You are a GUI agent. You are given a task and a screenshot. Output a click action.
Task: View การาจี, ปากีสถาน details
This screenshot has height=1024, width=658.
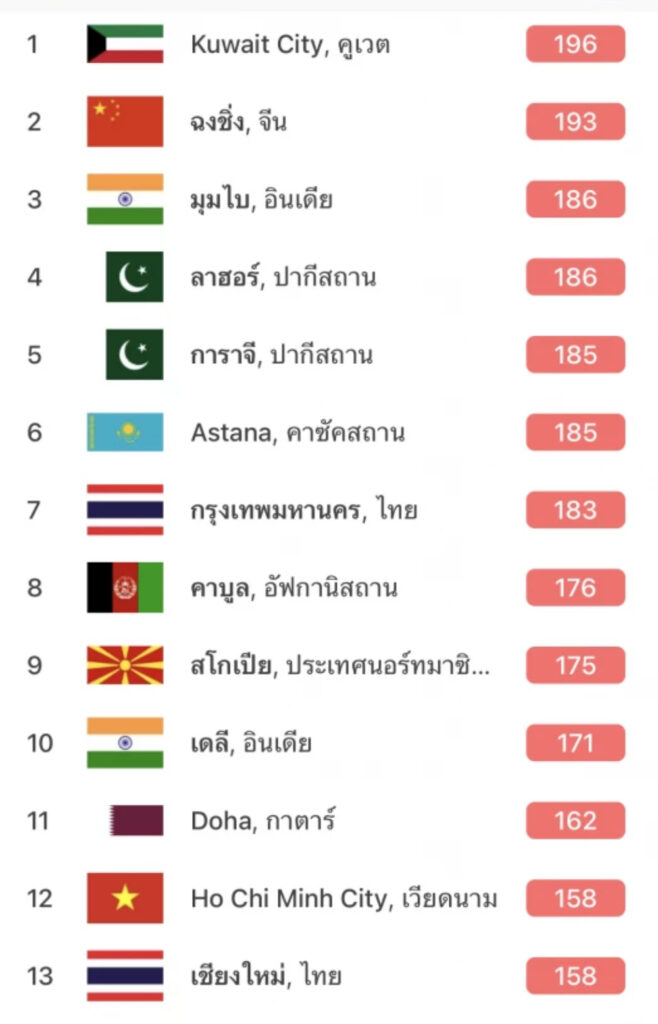tap(281, 355)
